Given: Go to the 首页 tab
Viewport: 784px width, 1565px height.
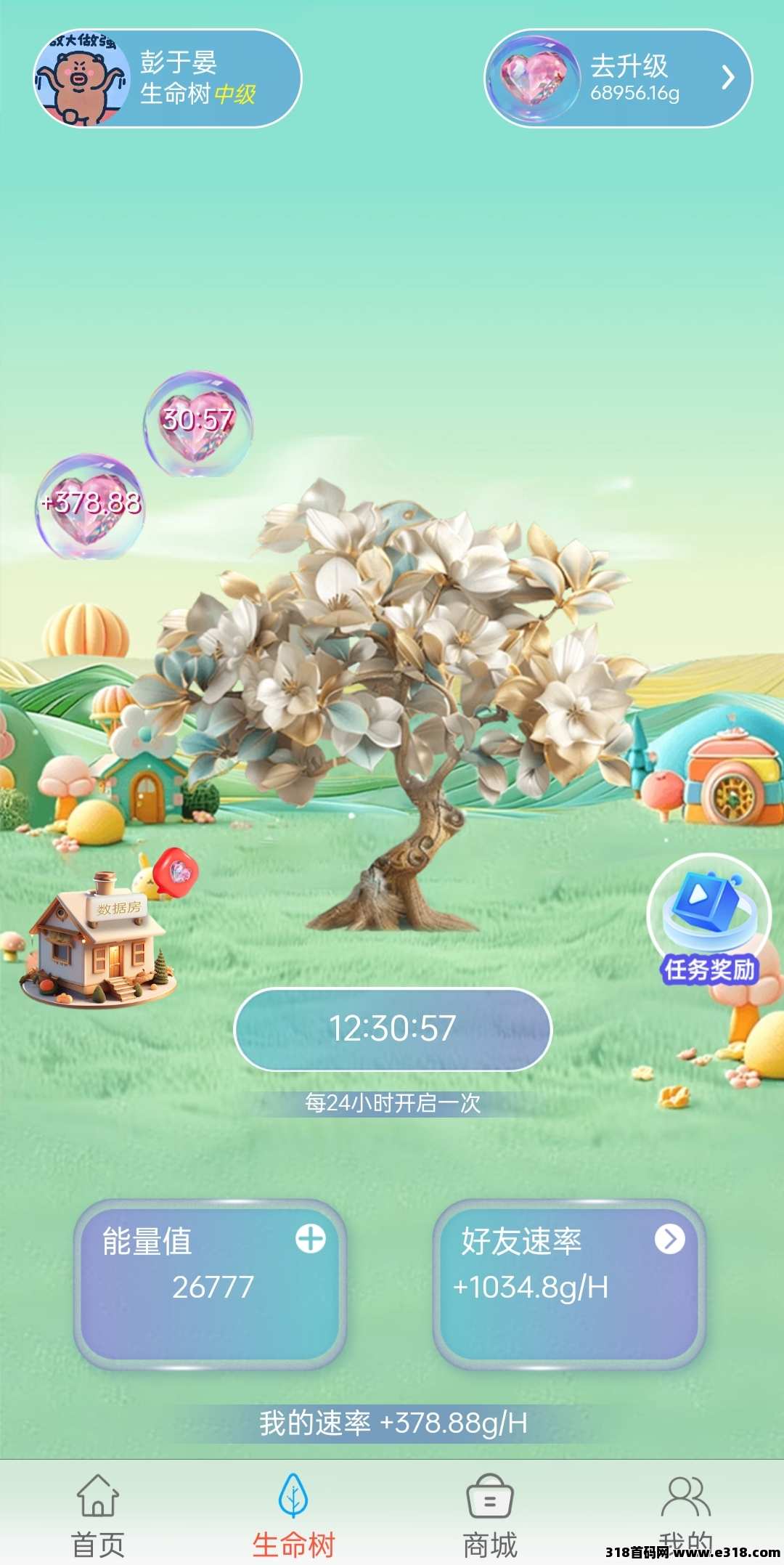Looking at the screenshot, I should click(98, 1514).
